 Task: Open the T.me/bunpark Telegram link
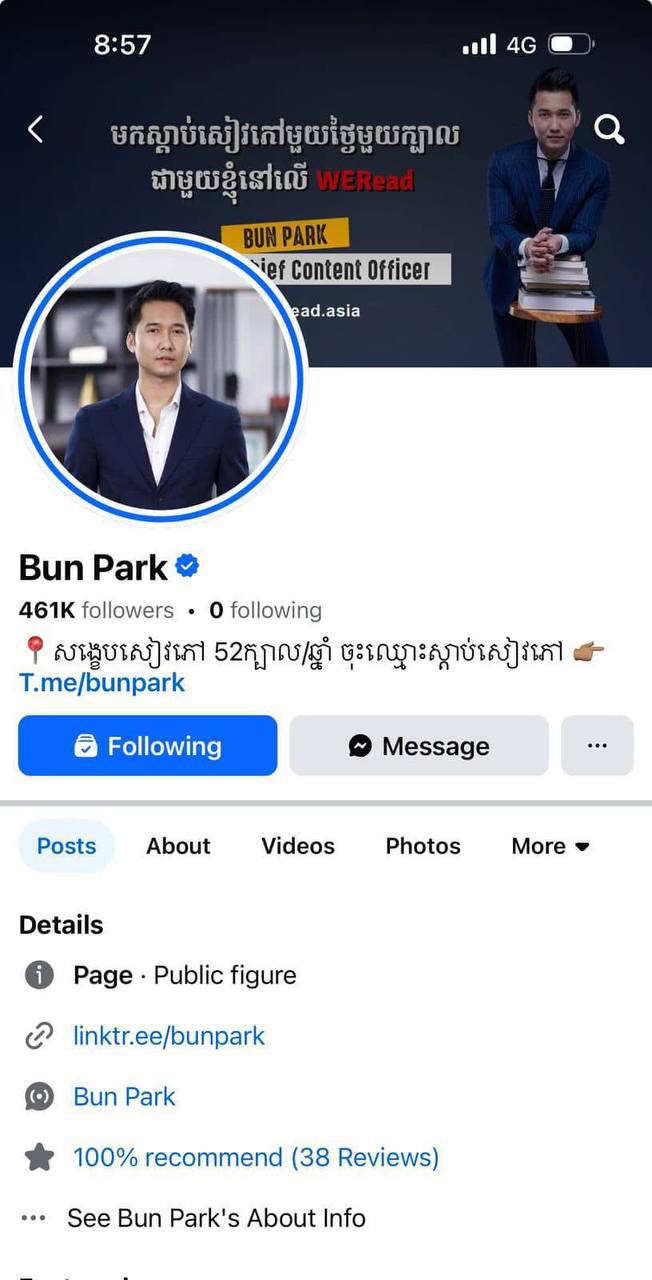point(102,683)
